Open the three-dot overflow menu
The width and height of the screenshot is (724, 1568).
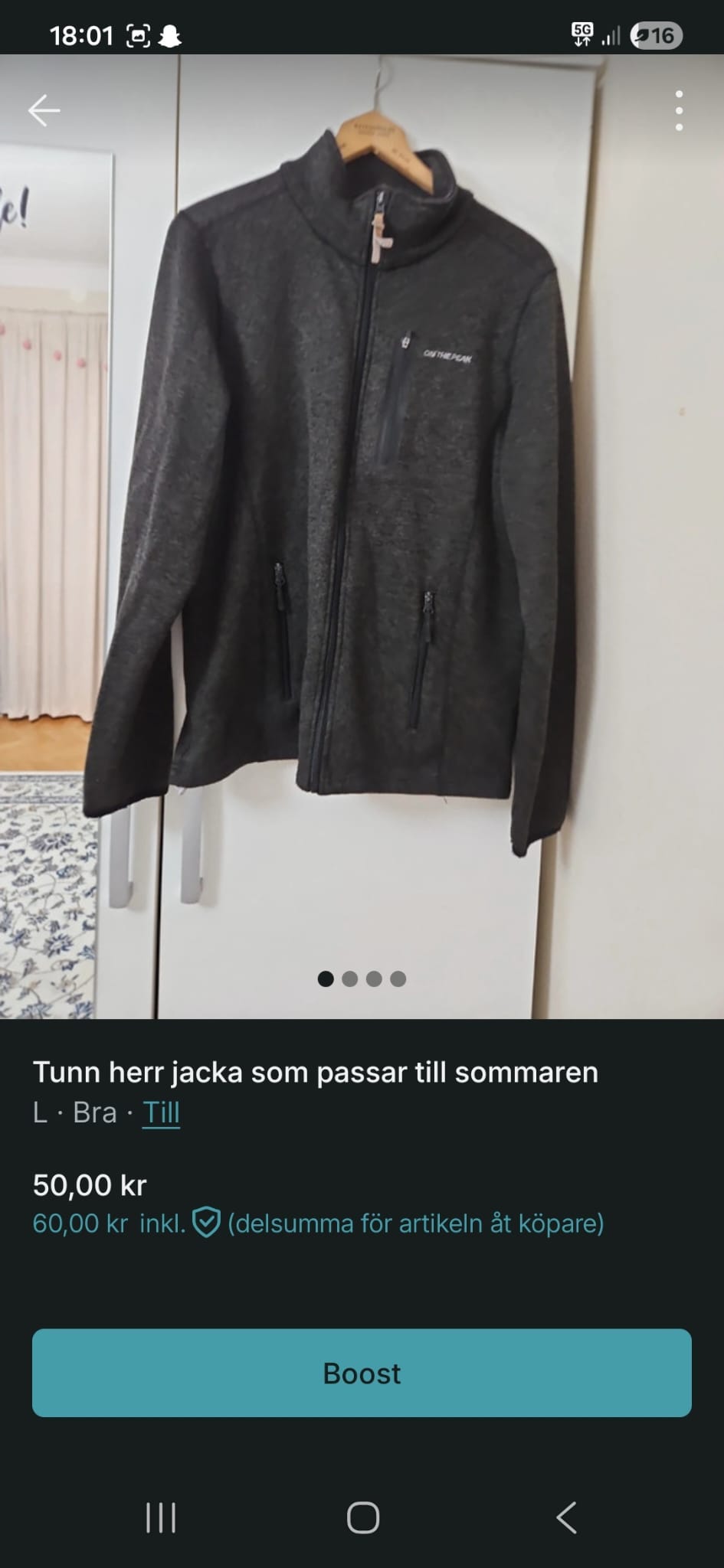680,109
